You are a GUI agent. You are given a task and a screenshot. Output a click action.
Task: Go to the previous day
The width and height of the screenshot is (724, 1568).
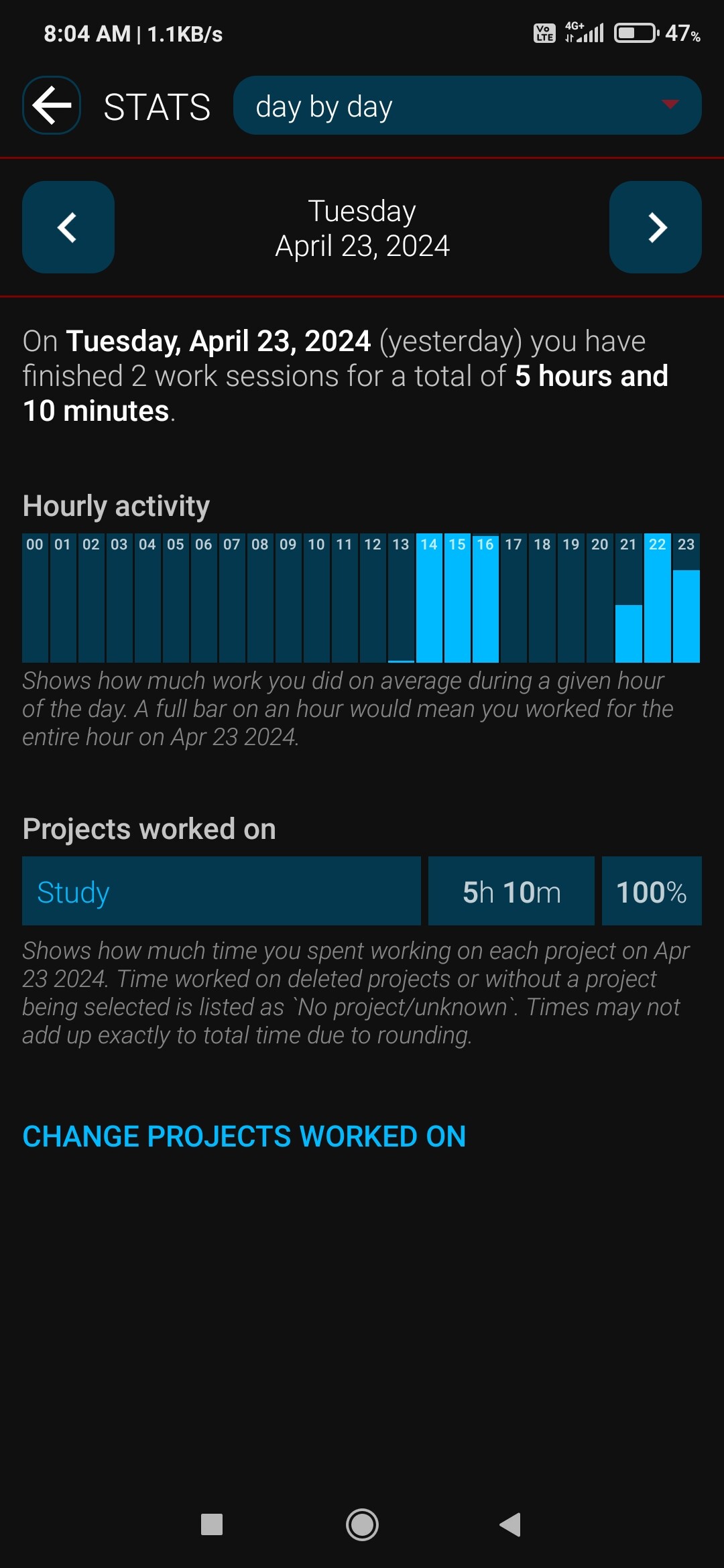[68, 227]
